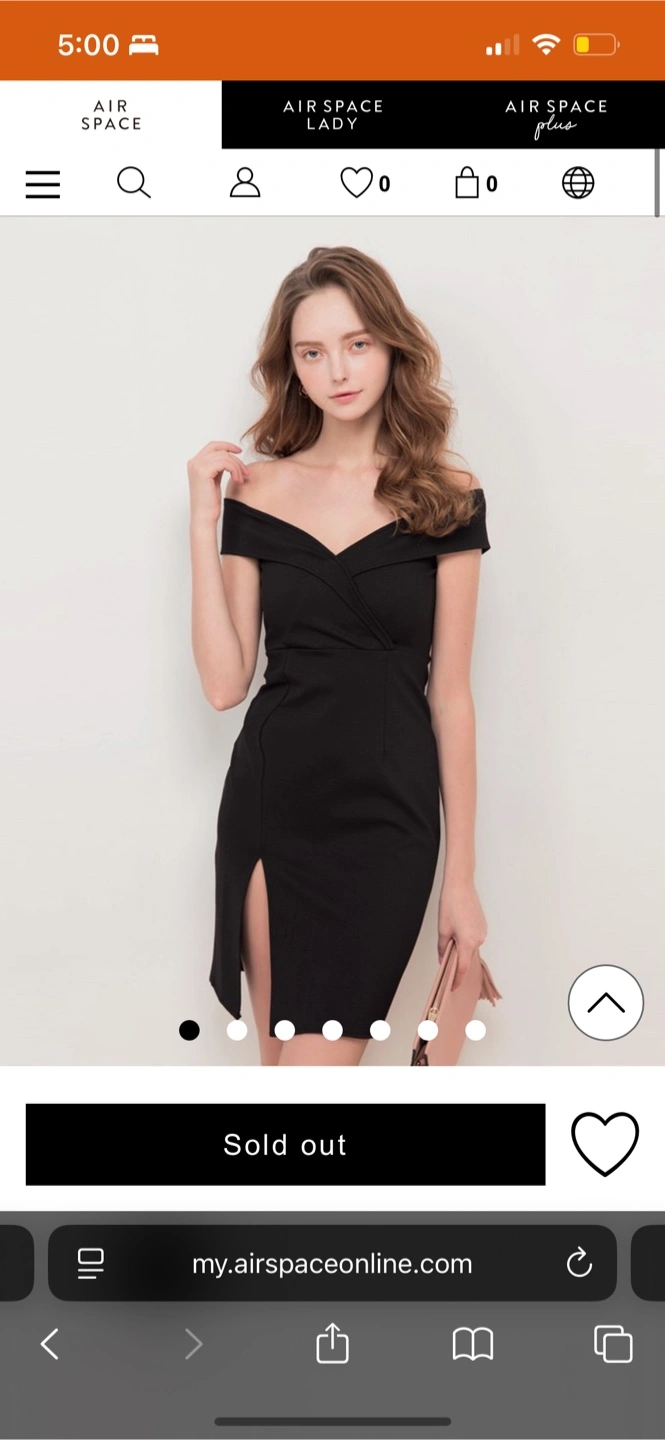Jump to the second product image dot
Image resolution: width=665 pixels, height=1440 pixels.
point(237,1030)
